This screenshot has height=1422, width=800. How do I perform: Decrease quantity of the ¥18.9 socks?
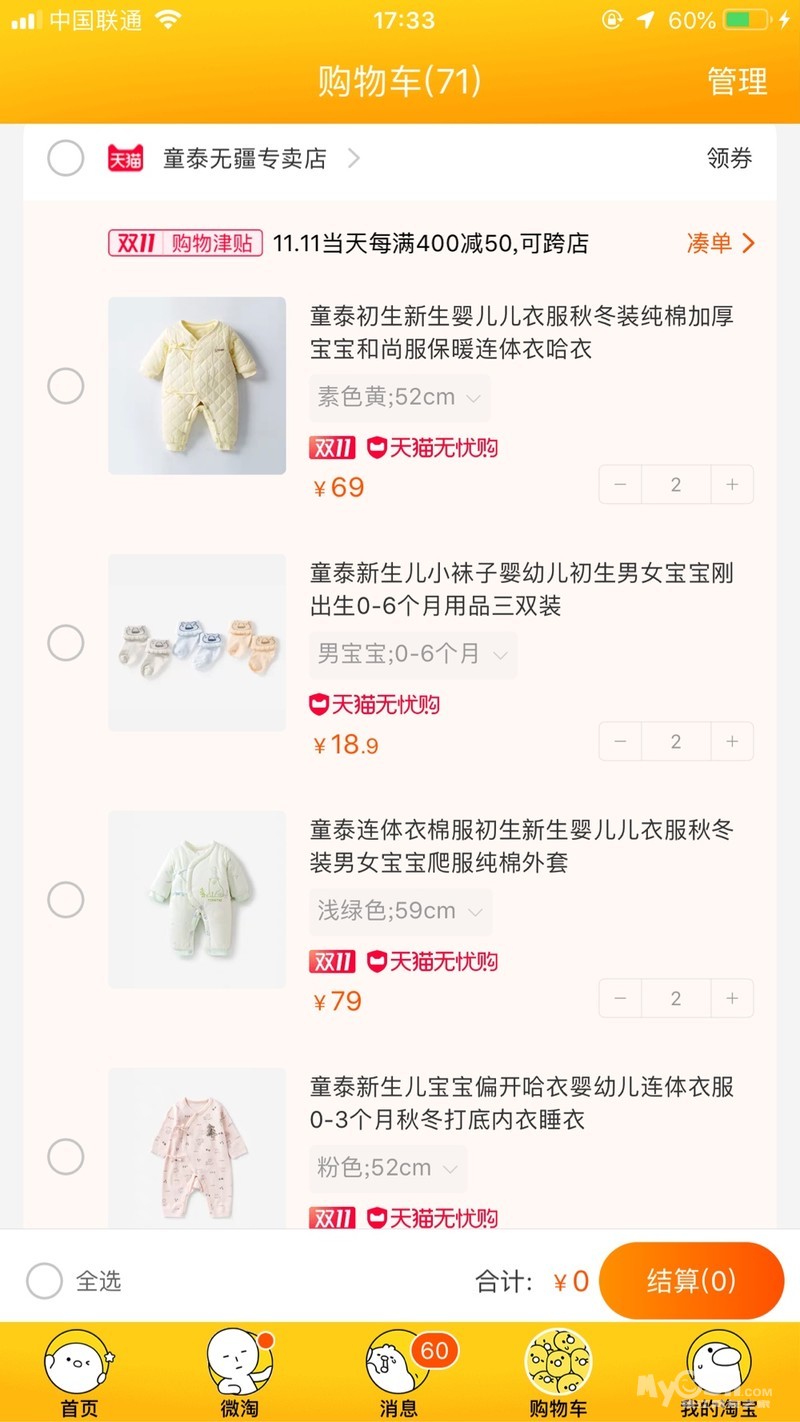coord(621,742)
